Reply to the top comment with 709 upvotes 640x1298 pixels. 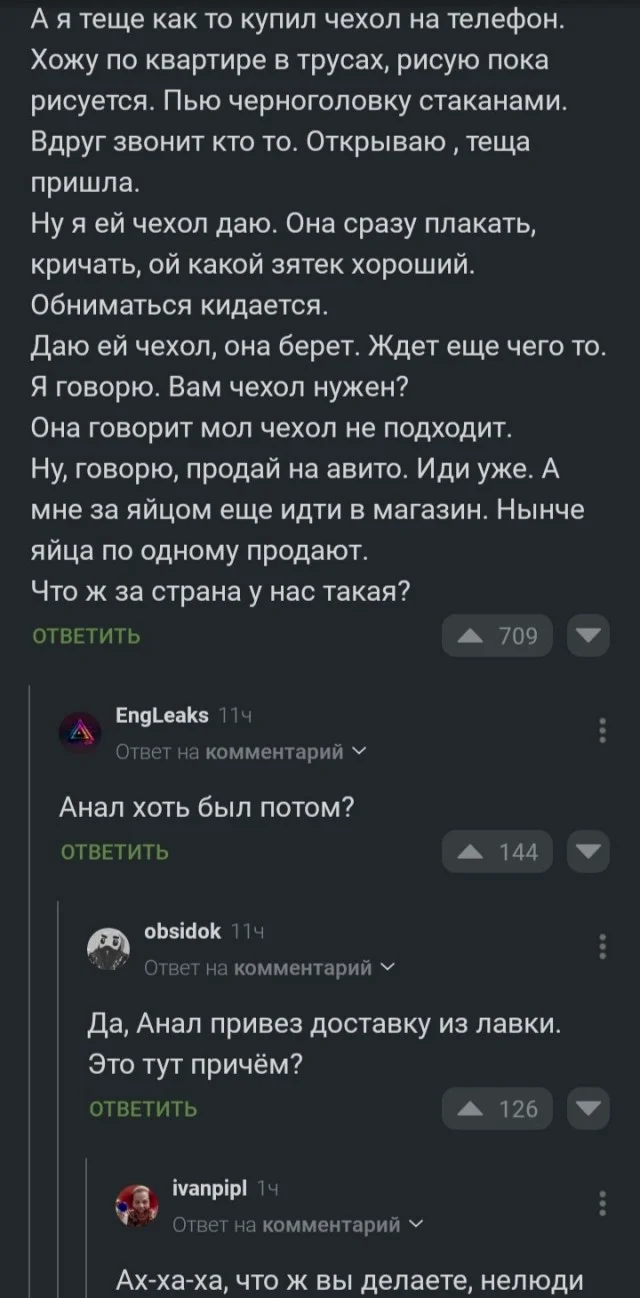click(86, 636)
